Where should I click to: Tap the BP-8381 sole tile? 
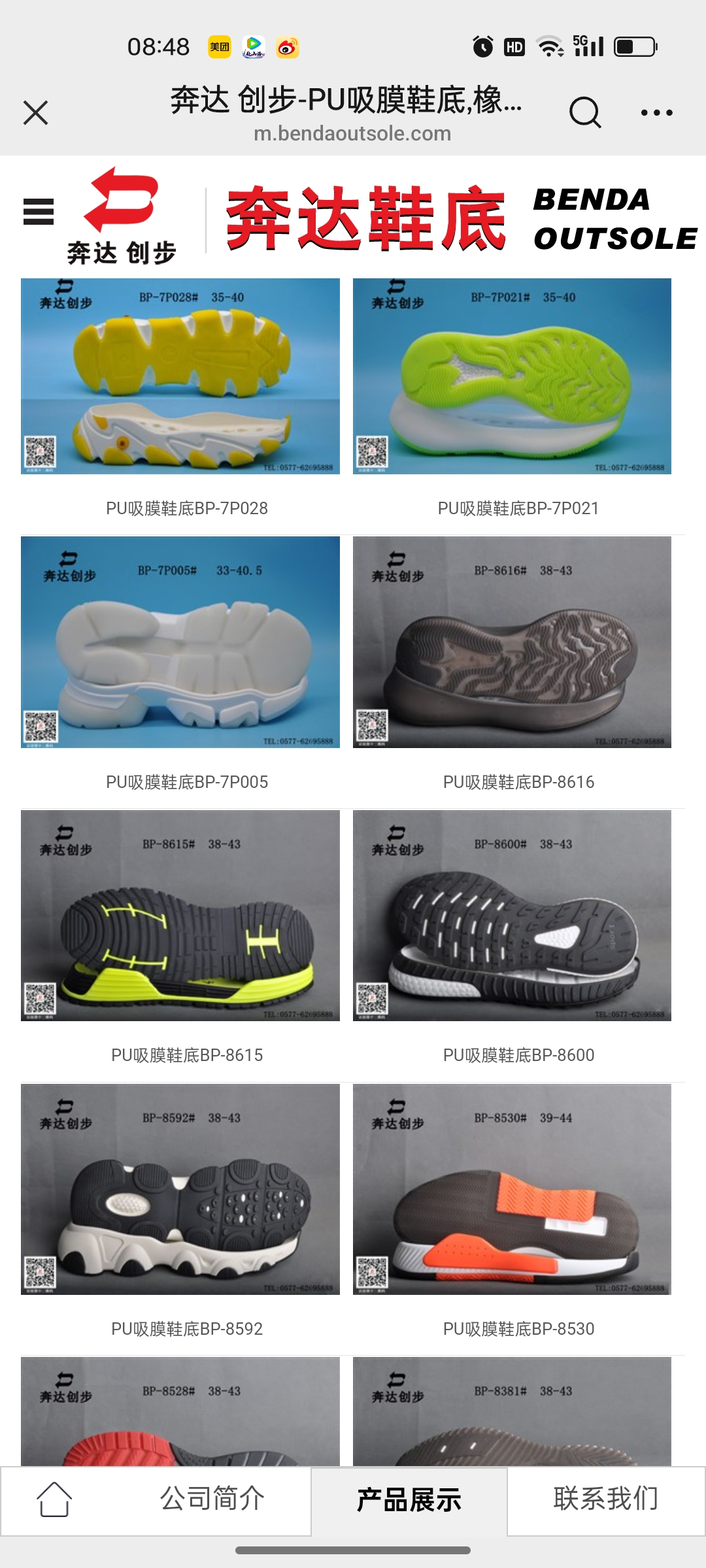coord(512,1411)
